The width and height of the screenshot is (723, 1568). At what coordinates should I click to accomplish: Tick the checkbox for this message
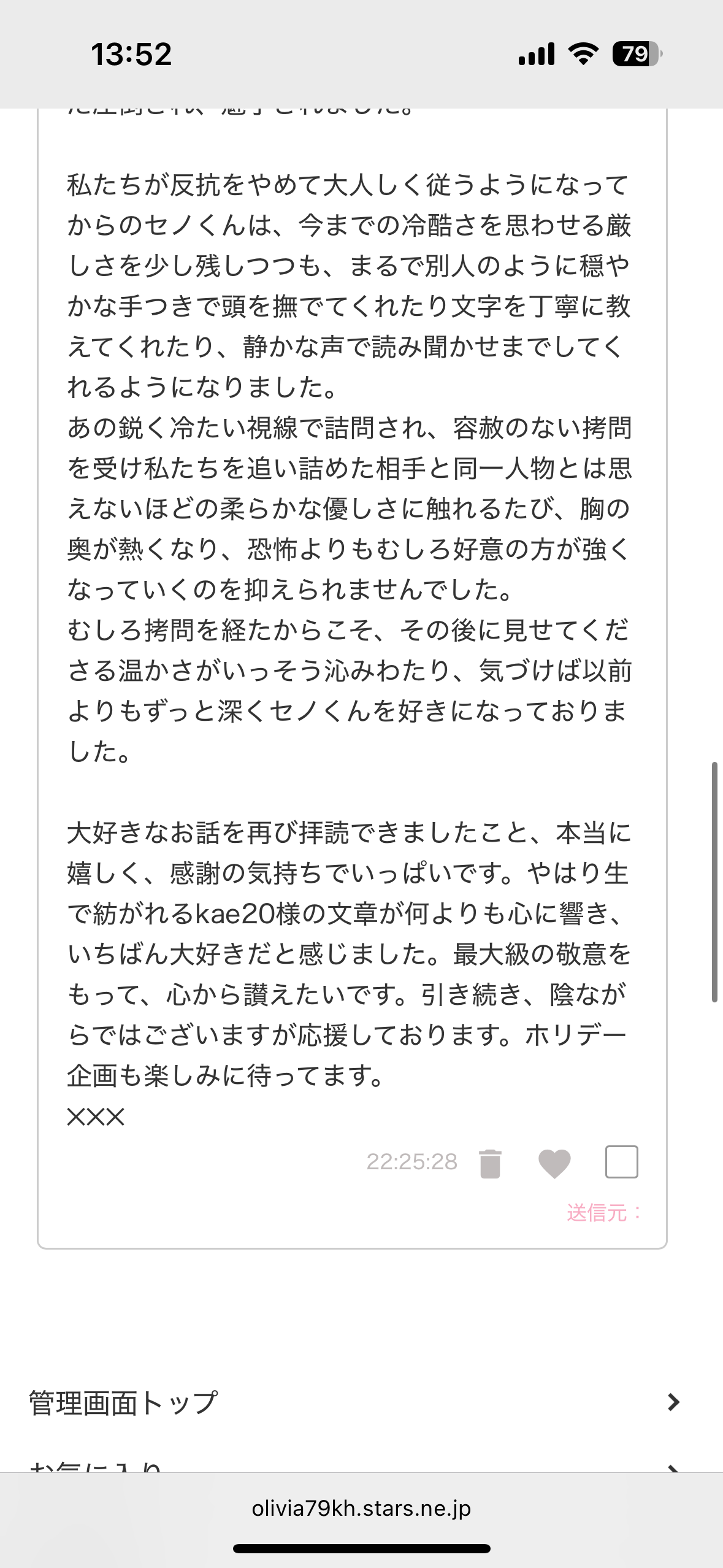click(x=621, y=1162)
